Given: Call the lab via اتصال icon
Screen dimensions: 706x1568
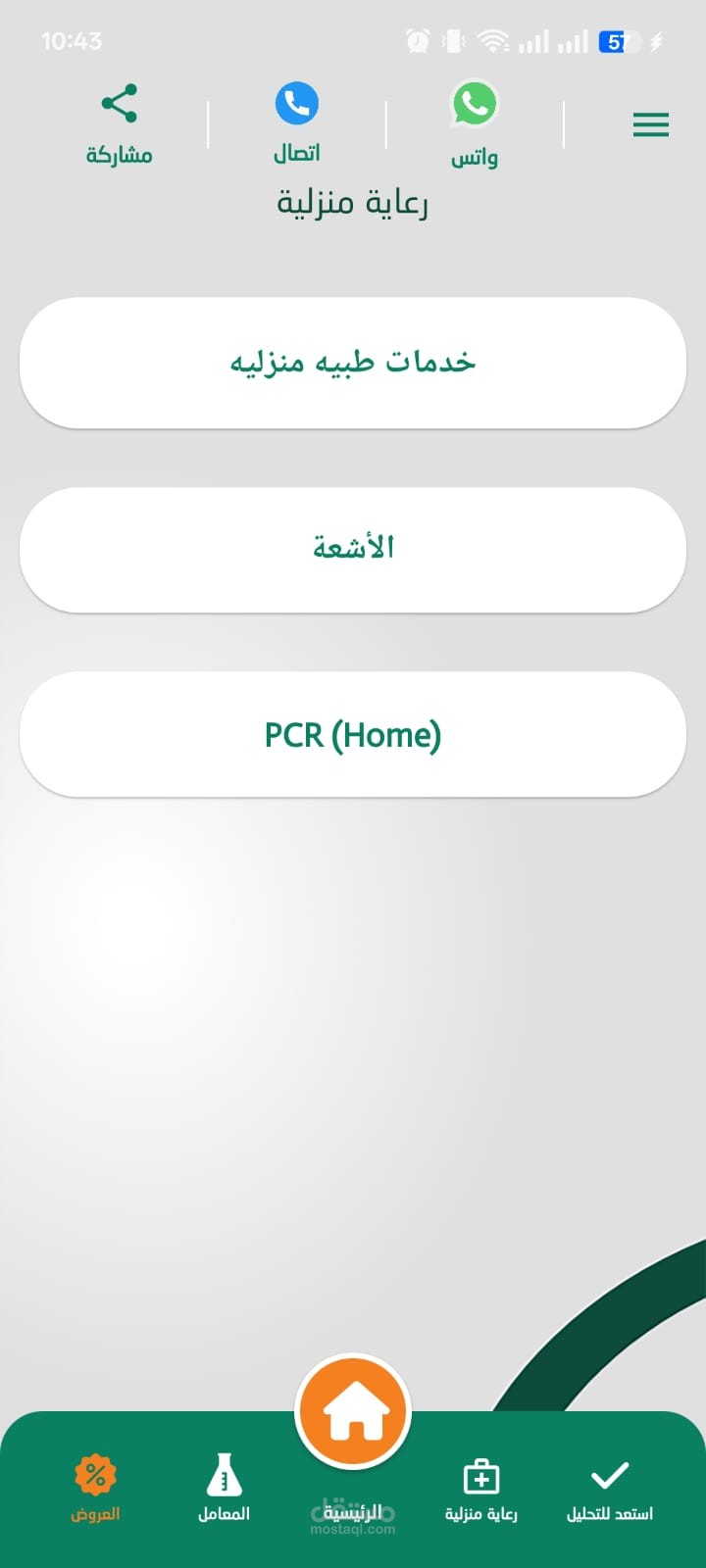Looking at the screenshot, I should (x=296, y=103).
